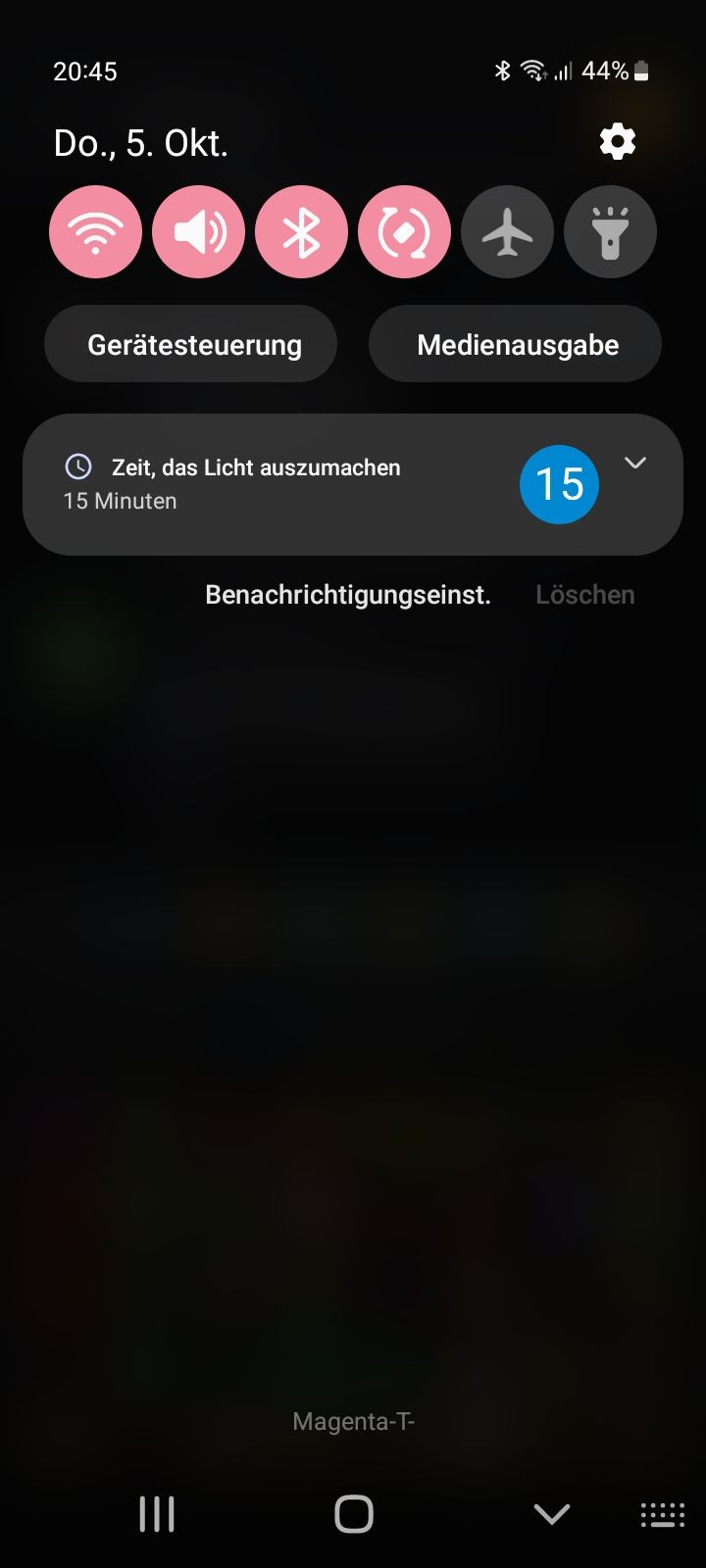Image resolution: width=706 pixels, height=1568 pixels.
Task: Enable airplane mode
Action: 507,232
